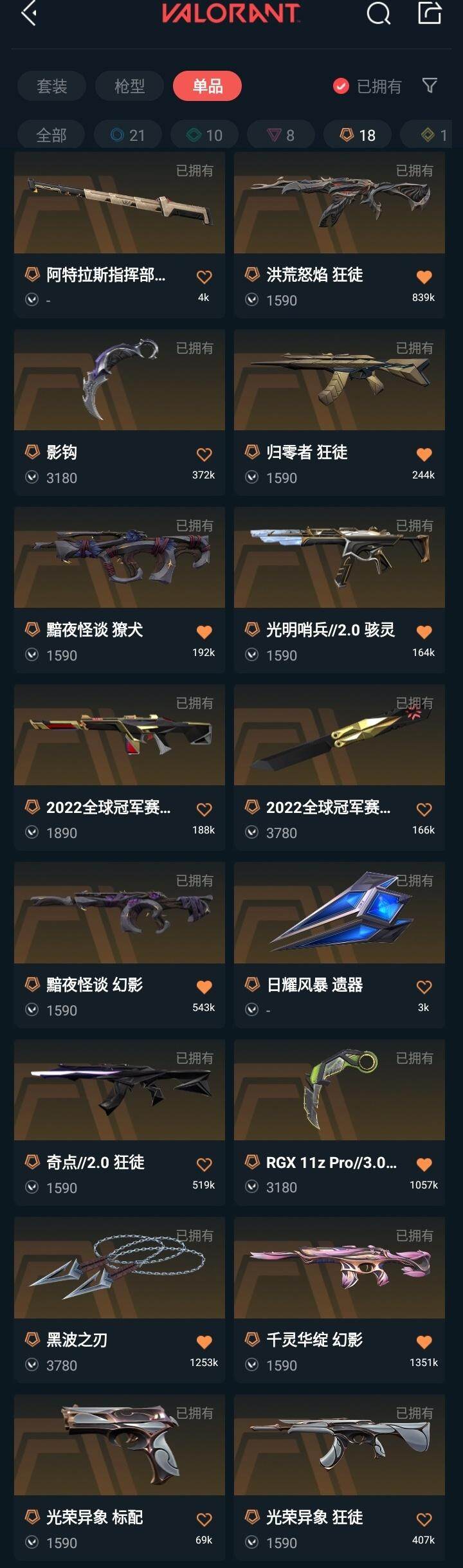Filter by the tier chip showing 10

pos(204,135)
